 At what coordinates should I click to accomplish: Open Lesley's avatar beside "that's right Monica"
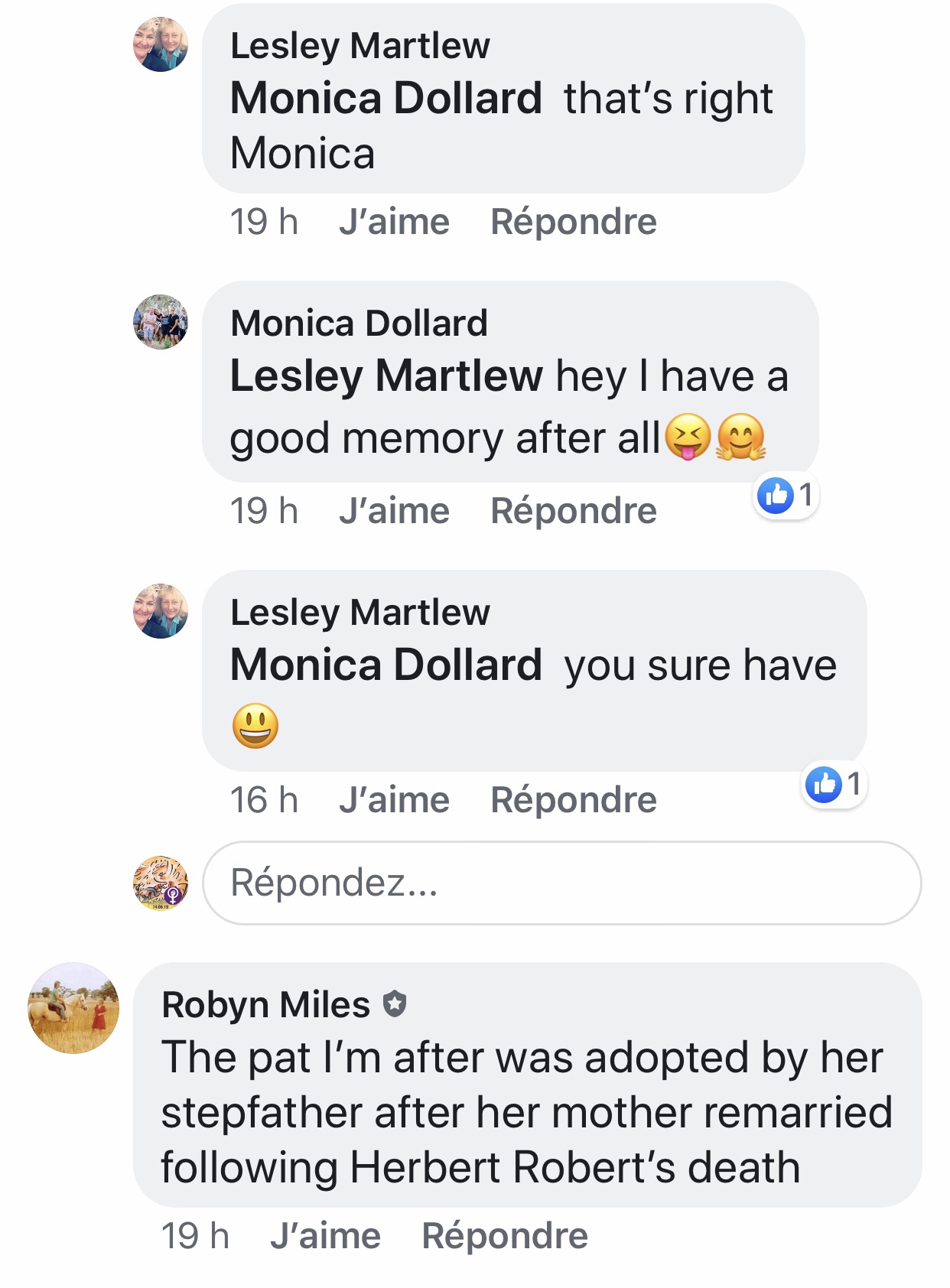point(161,44)
